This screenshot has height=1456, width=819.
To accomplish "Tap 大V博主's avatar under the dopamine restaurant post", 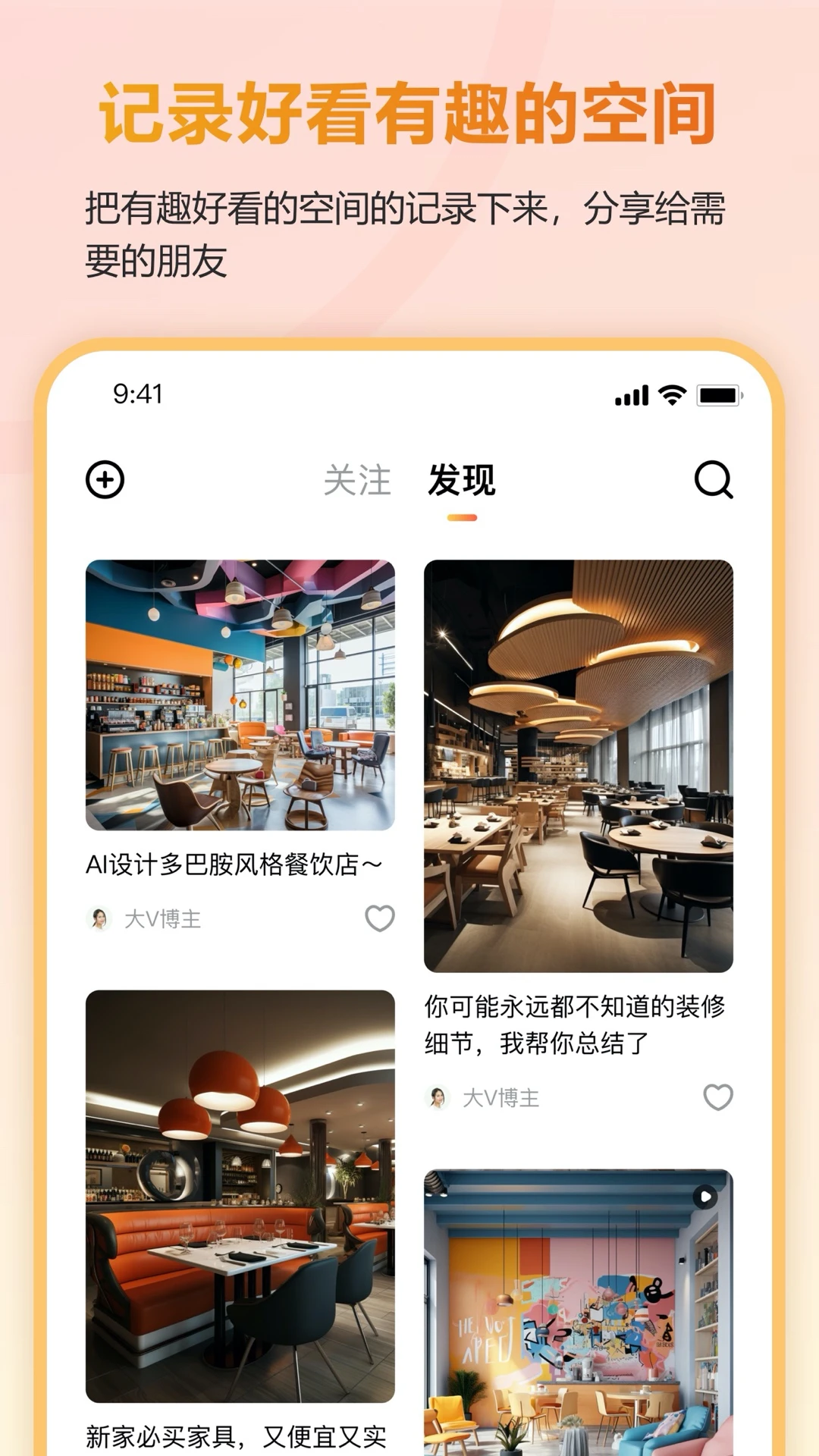I will [x=99, y=917].
